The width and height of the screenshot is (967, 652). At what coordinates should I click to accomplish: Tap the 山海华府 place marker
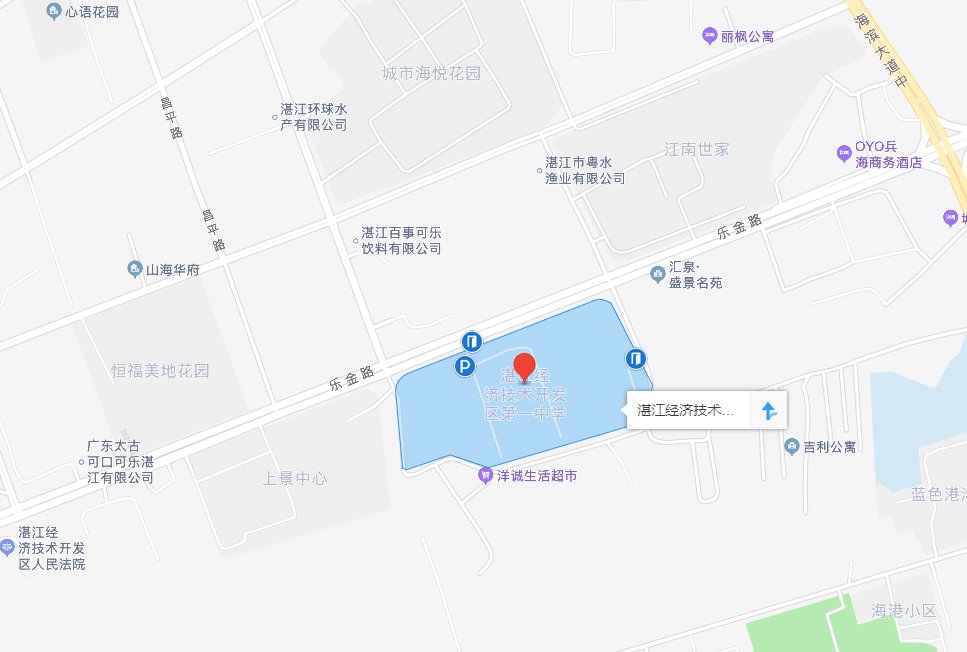point(135,269)
